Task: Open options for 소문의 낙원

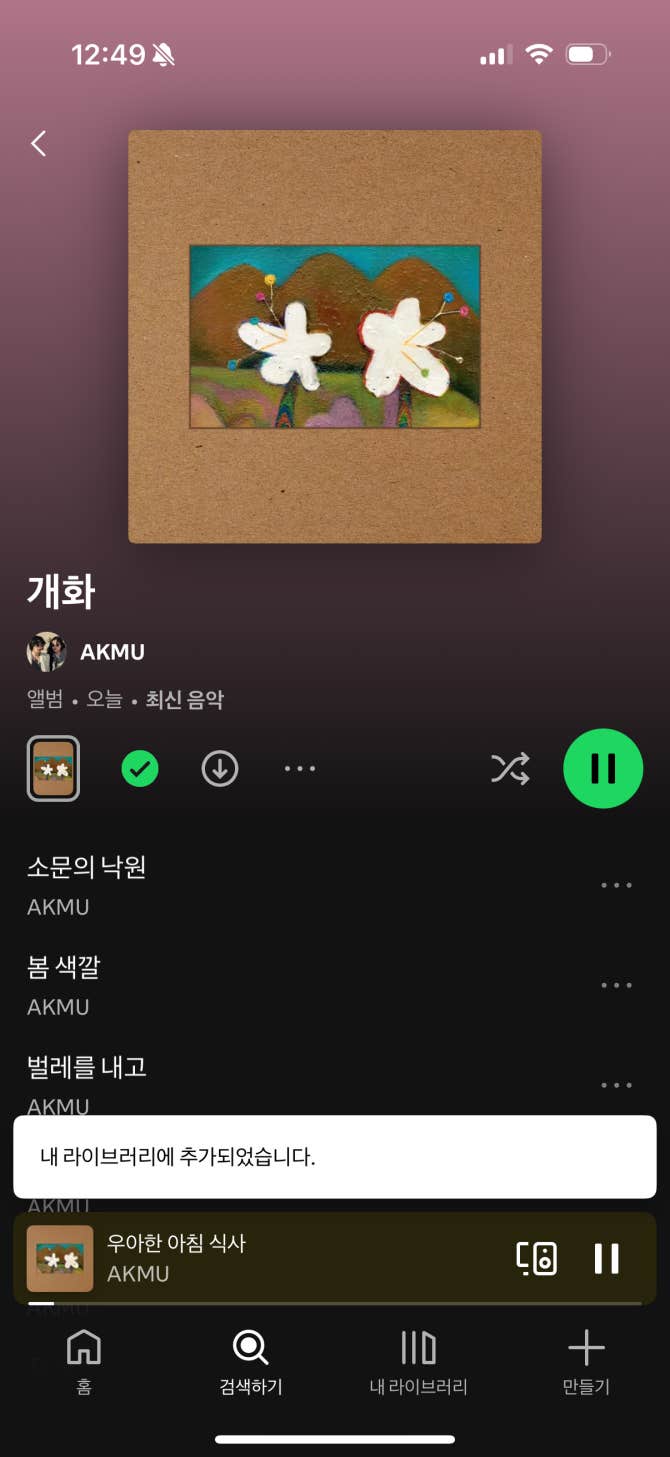Action: pyautogui.click(x=616, y=885)
